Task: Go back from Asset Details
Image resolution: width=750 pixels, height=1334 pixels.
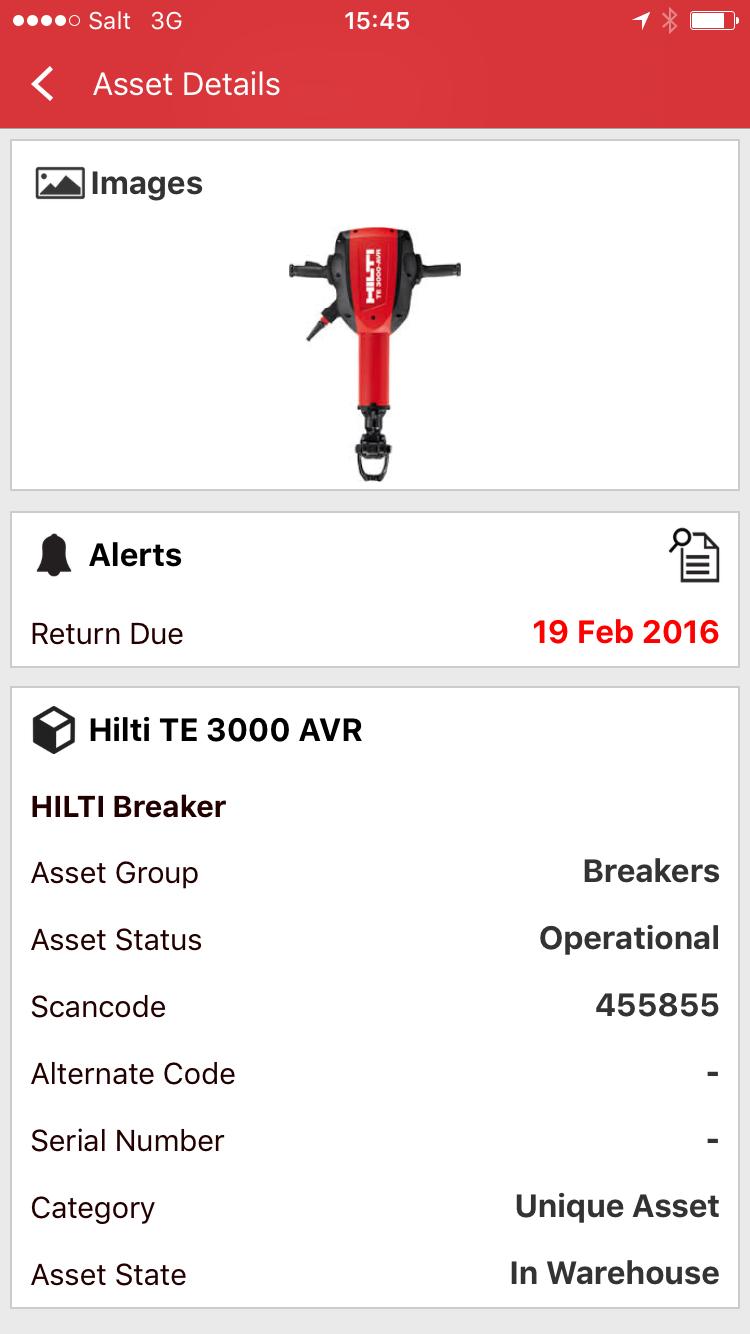Action: point(43,84)
